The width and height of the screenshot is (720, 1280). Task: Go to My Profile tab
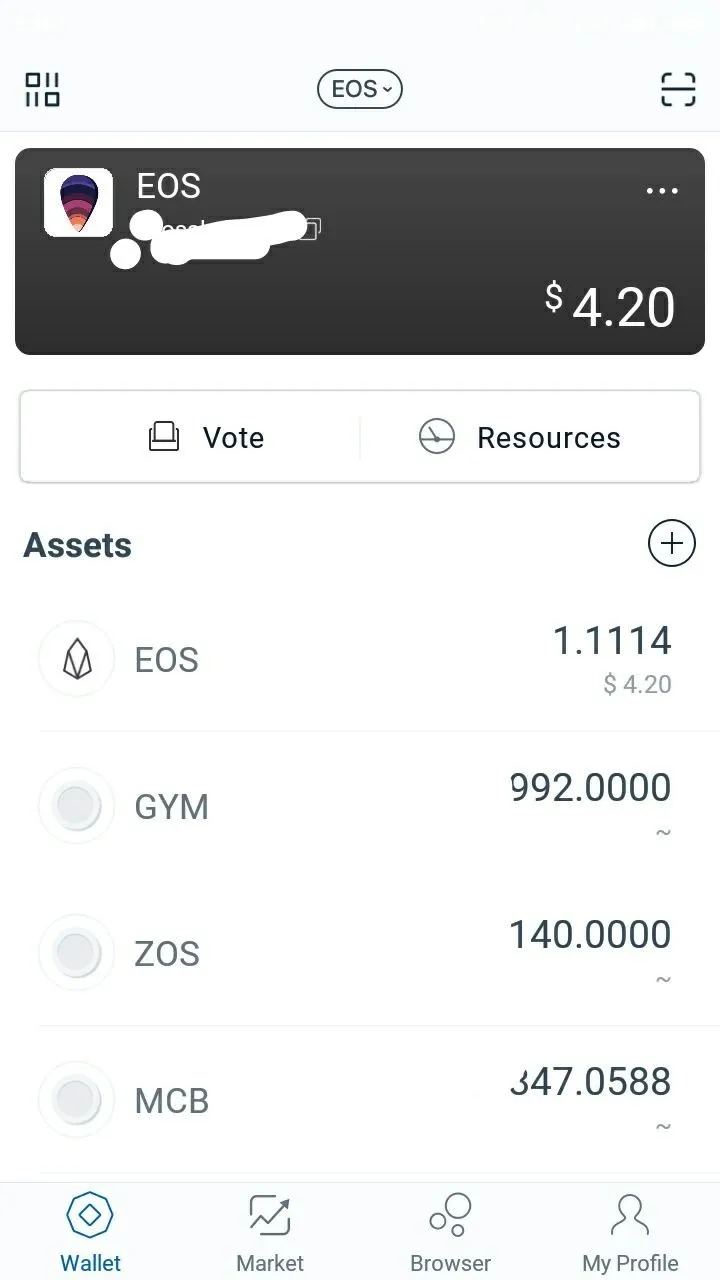click(x=630, y=1233)
